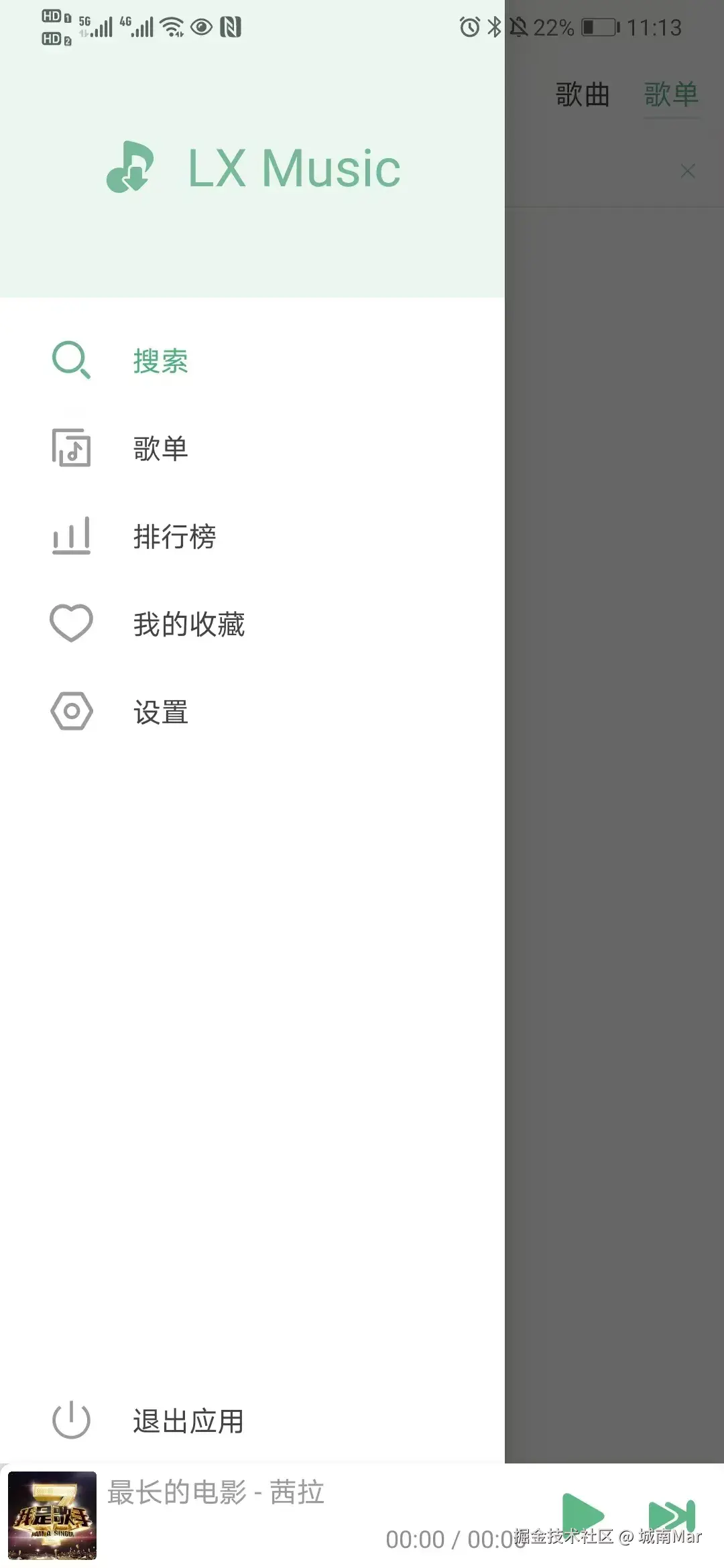The image size is (724, 1568).
Task: Select 排行榜 from the sidebar menu
Action: tap(176, 536)
